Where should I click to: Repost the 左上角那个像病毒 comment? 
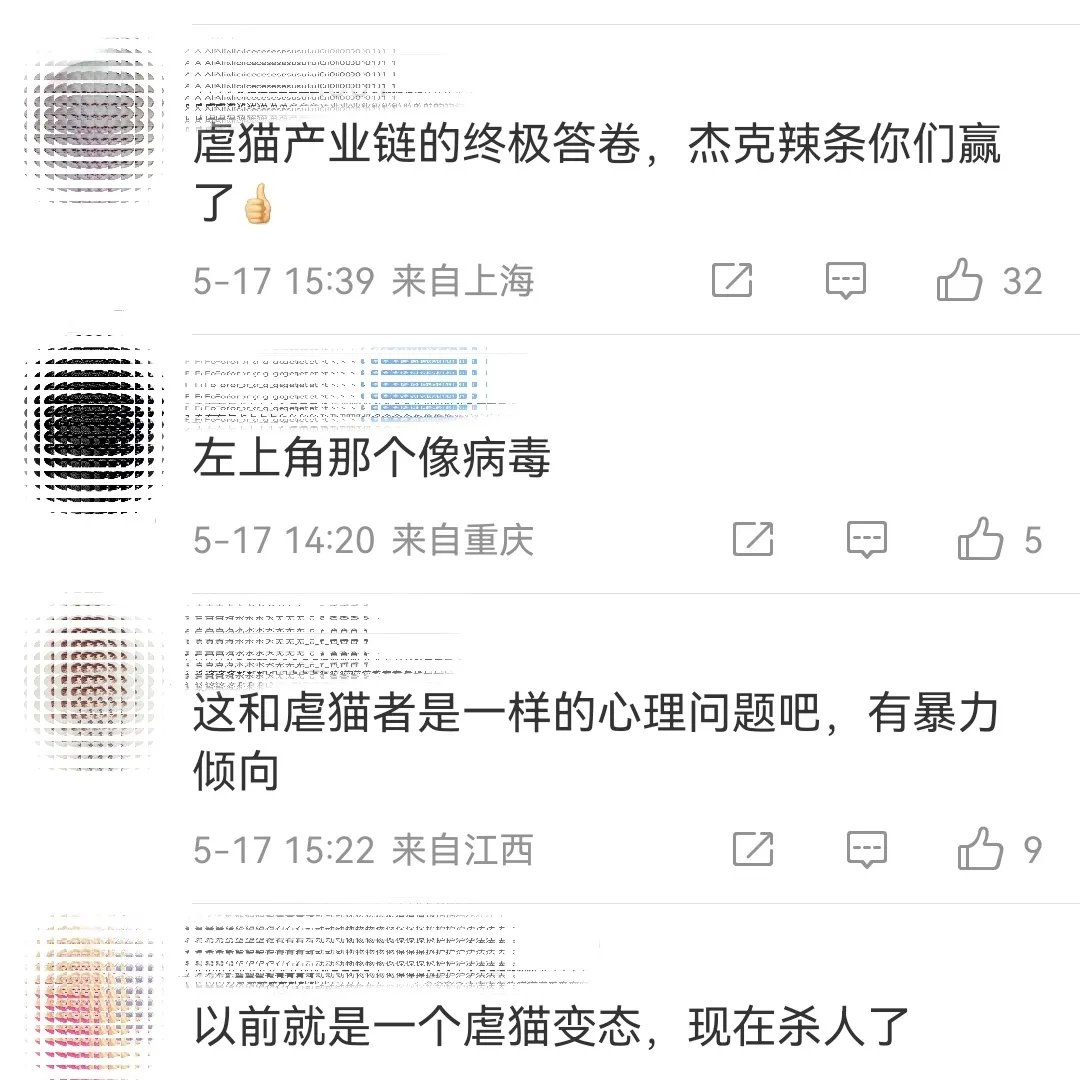click(753, 540)
